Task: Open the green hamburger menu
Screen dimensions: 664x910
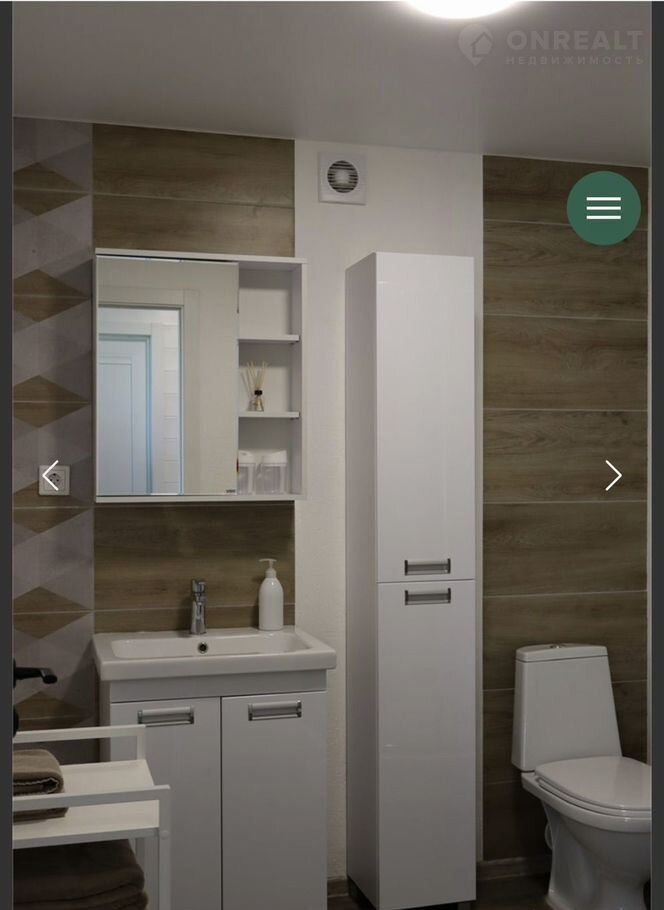Action: pyautogui.click(x=603, y=208)
